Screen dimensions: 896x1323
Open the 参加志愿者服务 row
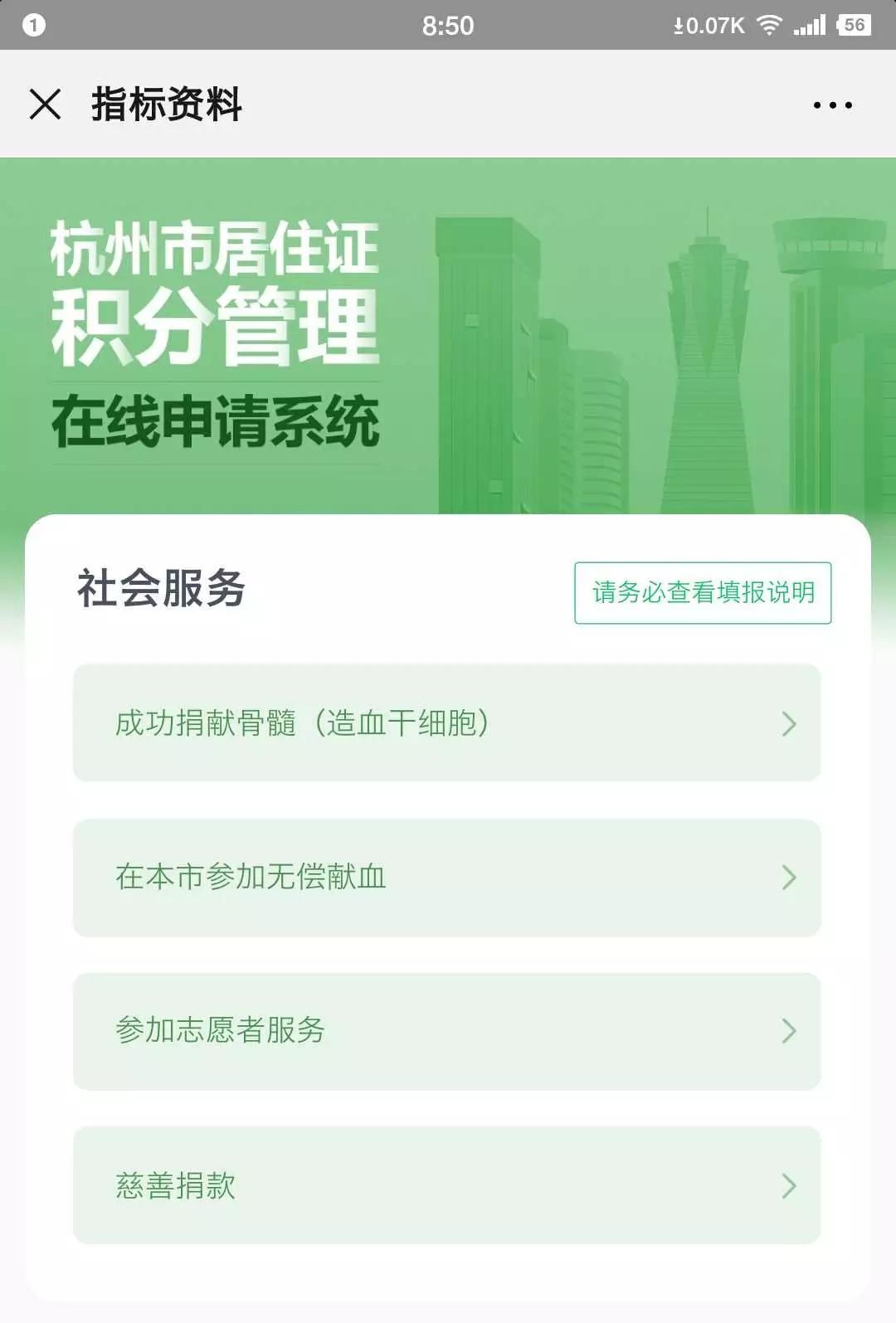click(x=447, y=1031)
